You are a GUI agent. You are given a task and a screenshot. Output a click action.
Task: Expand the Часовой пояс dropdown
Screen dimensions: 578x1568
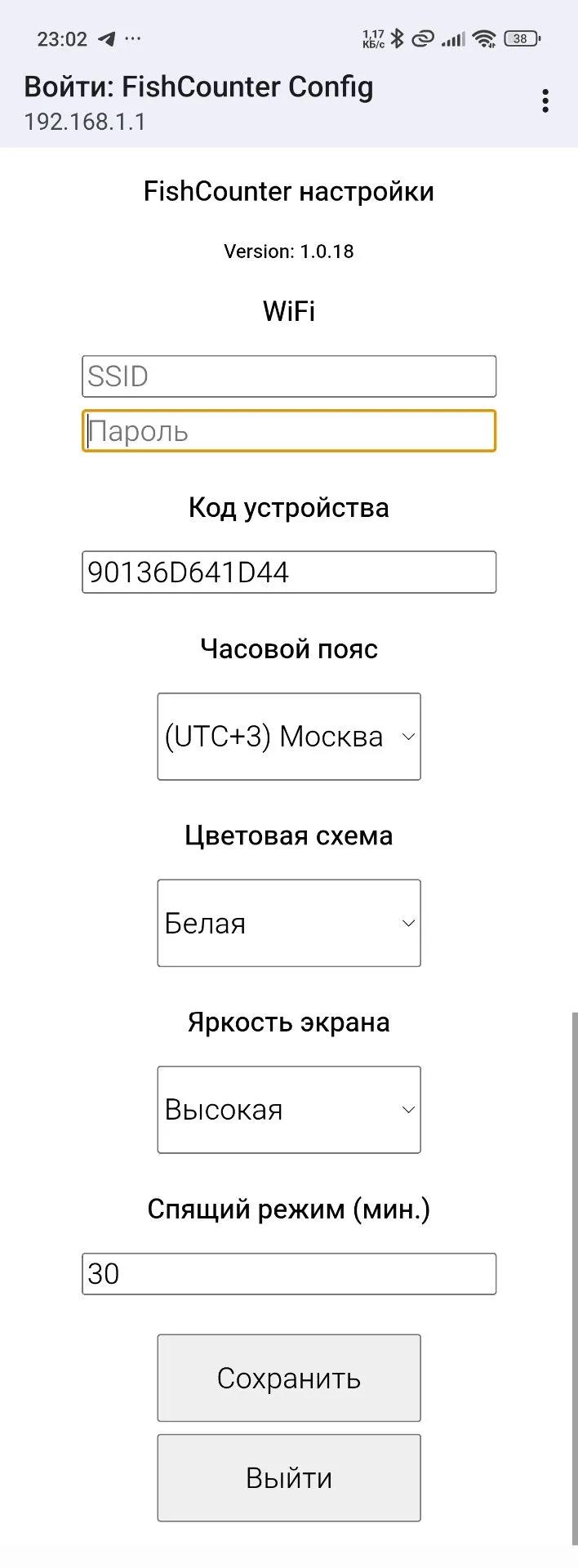(289, 737)
